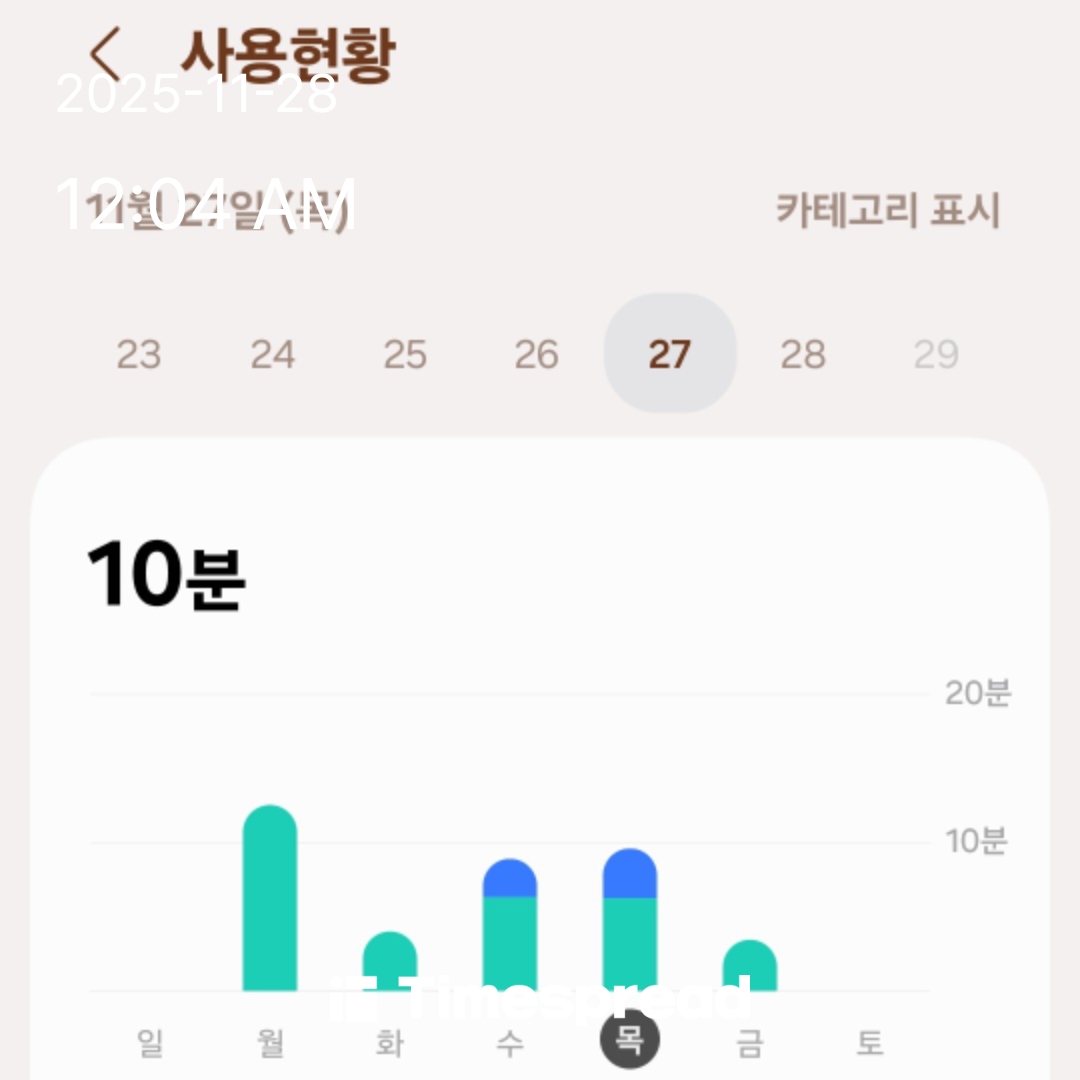The height and width of the screenshot is (1080, 1080).
Task: Select date 23 in the week row
Action: click(138, 354)
